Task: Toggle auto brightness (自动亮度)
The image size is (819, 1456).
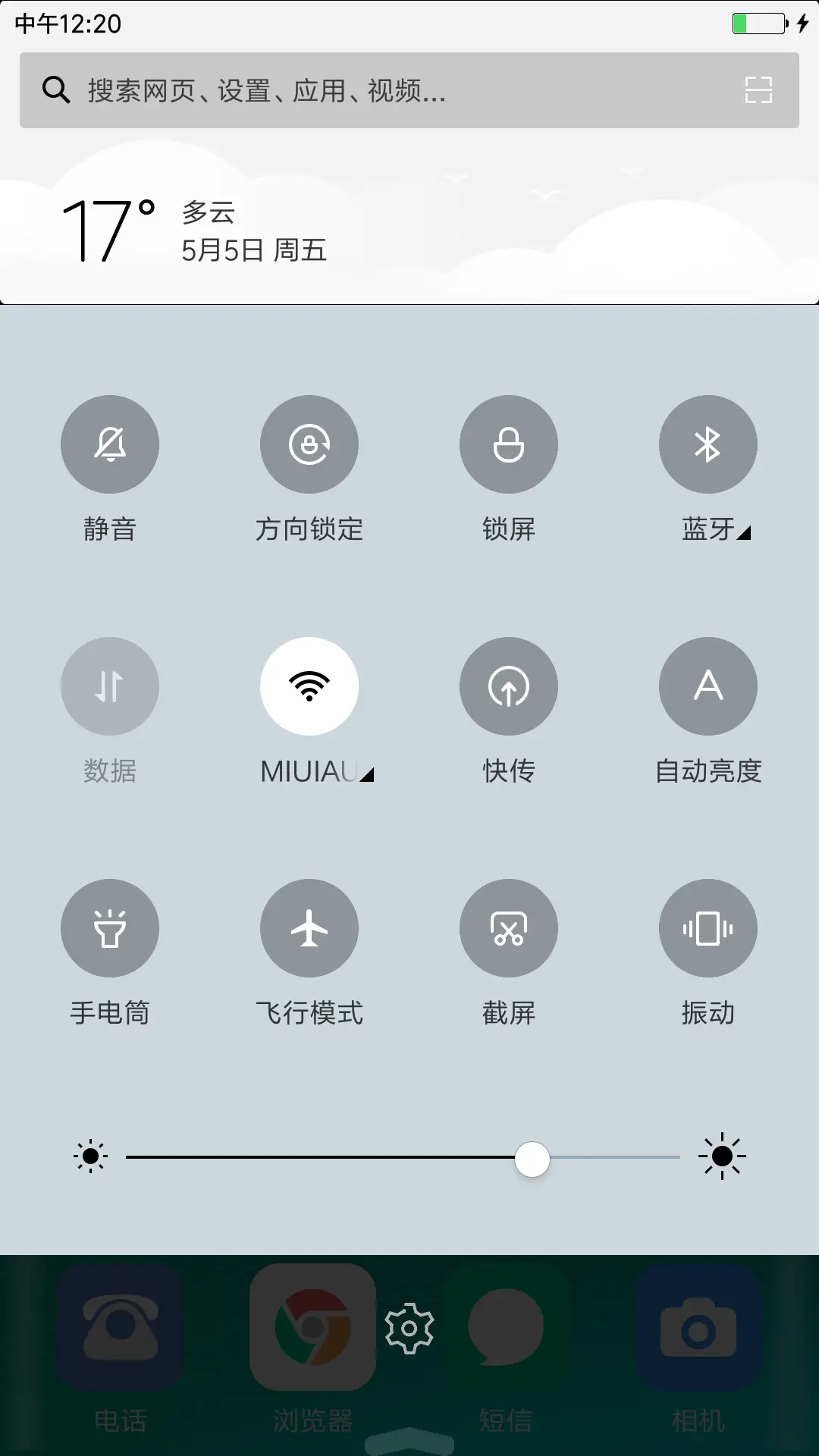Action: coord(708,686)
